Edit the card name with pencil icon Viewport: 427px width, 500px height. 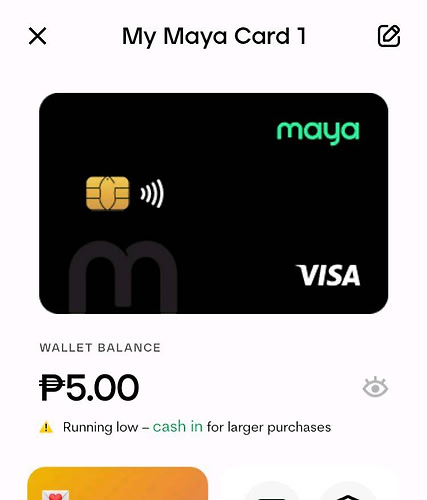[389, 36]
